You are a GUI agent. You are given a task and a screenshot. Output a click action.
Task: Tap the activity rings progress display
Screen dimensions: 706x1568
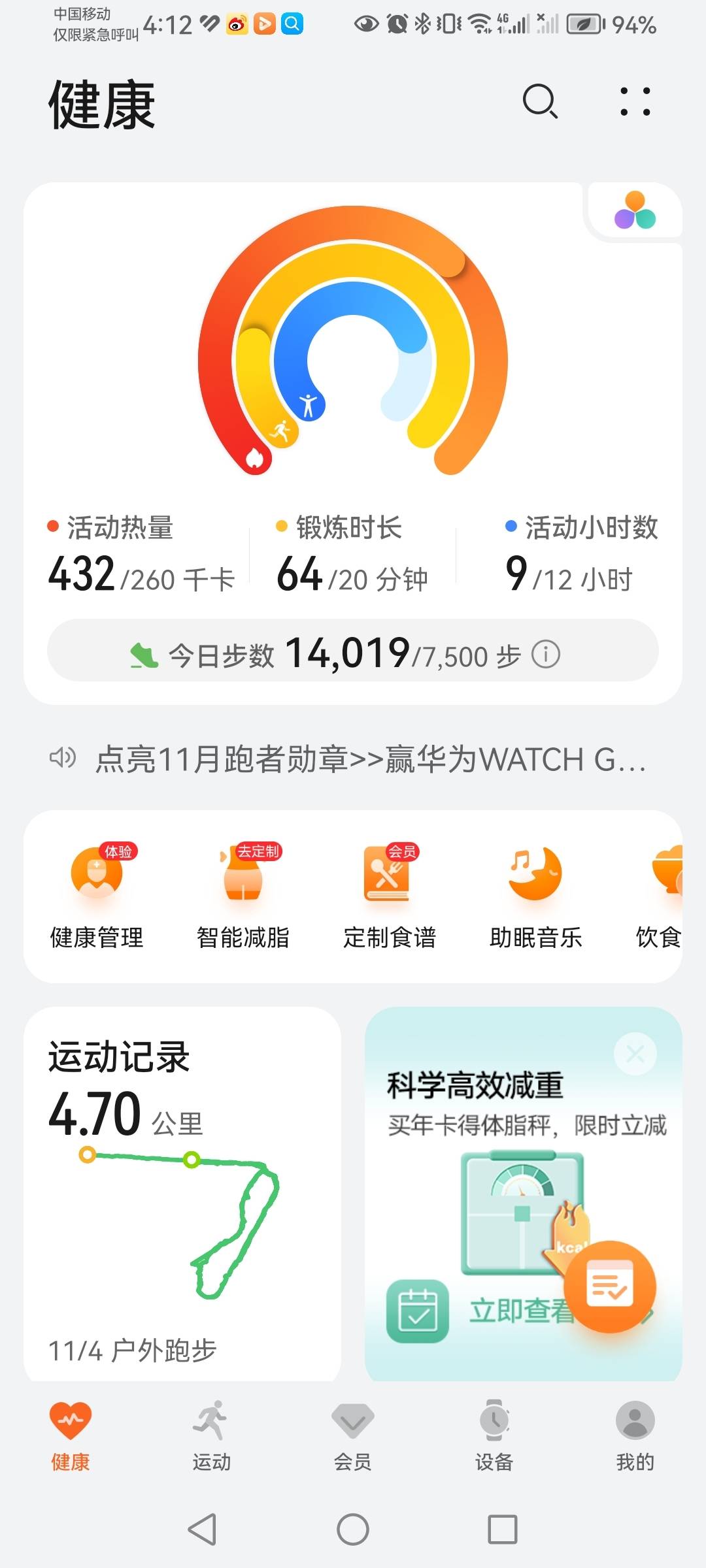pyautogui.click(x=353, y=346)
